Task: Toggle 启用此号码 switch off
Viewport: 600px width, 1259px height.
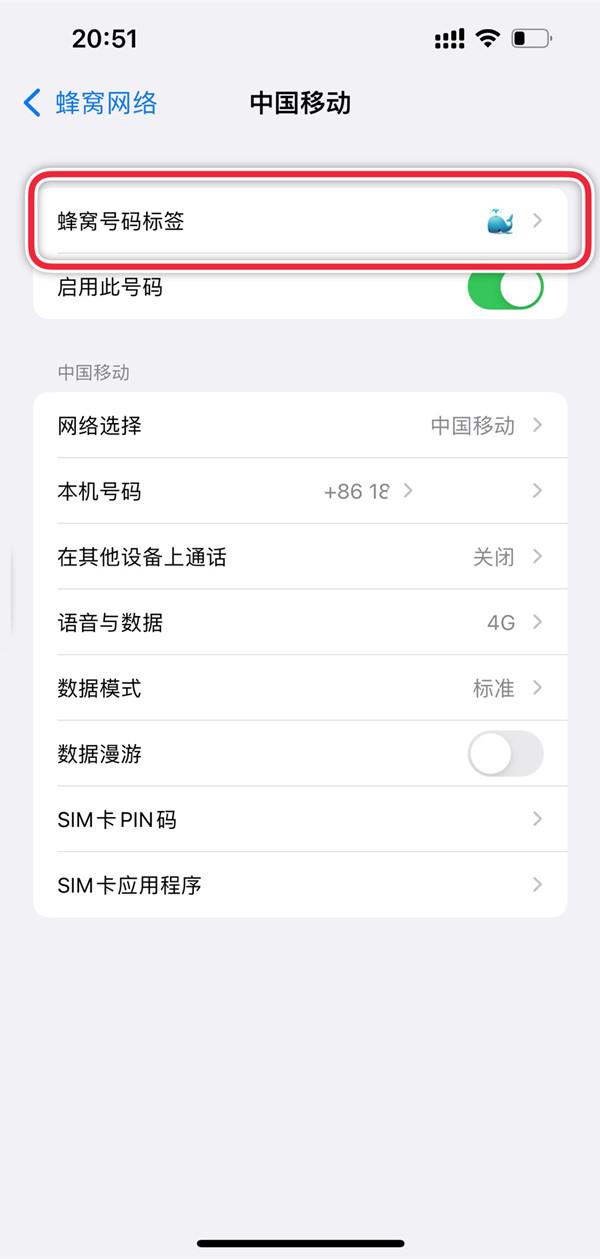Action: pos(505,288)
